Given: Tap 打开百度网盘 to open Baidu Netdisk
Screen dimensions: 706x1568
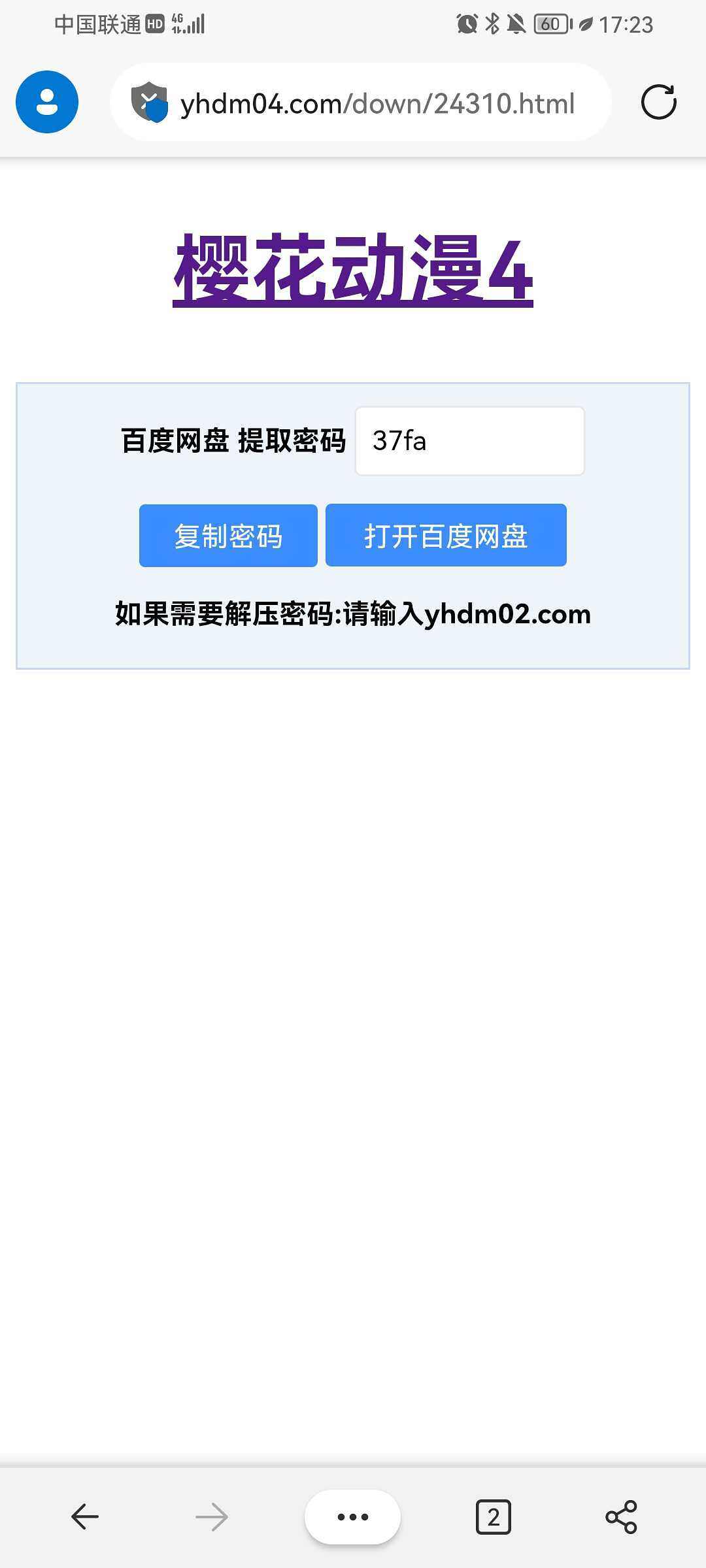Looking at the screenshot, I should coord(446,536).
